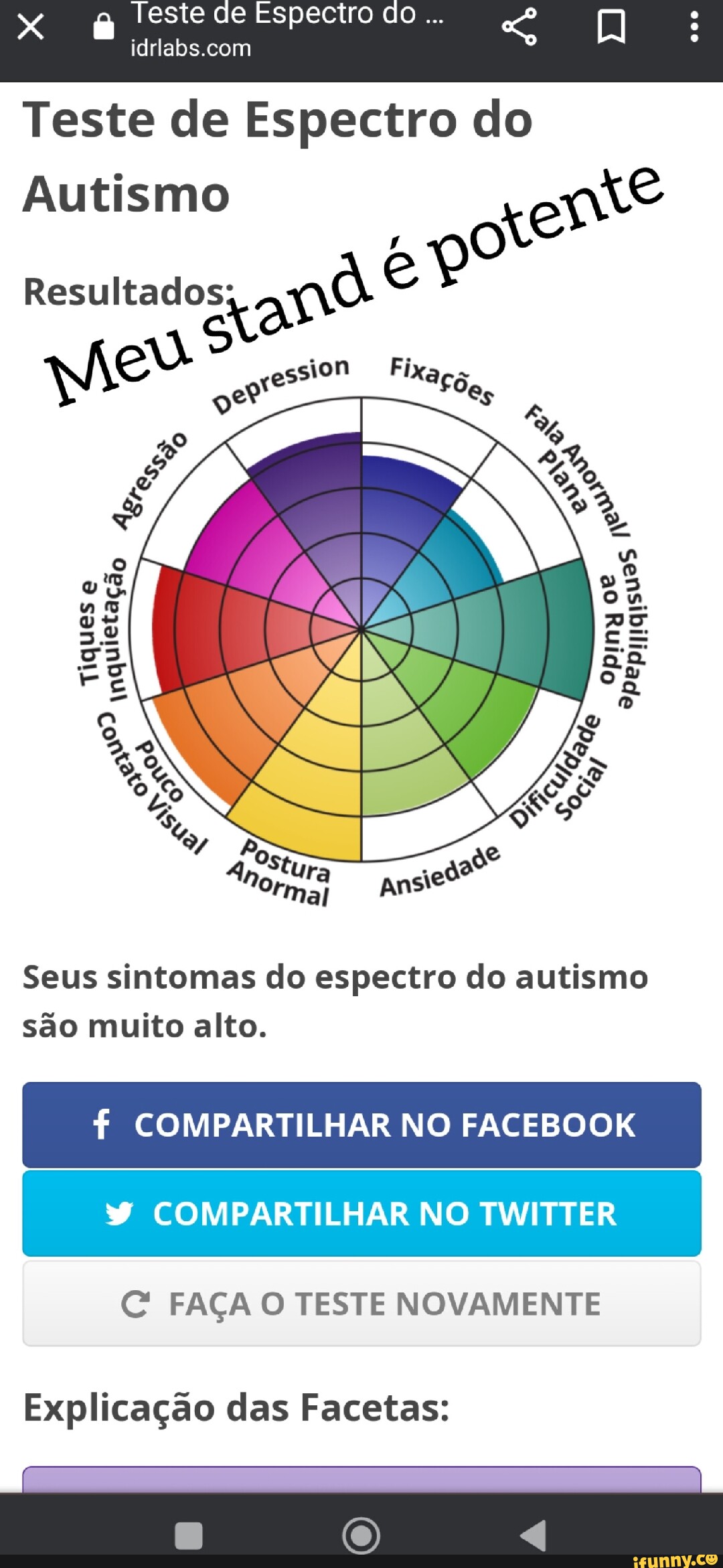The image size is (723, 1568).
Task: Tap Compartilhar no Facebook button
Action: (x=361, y=1125)
